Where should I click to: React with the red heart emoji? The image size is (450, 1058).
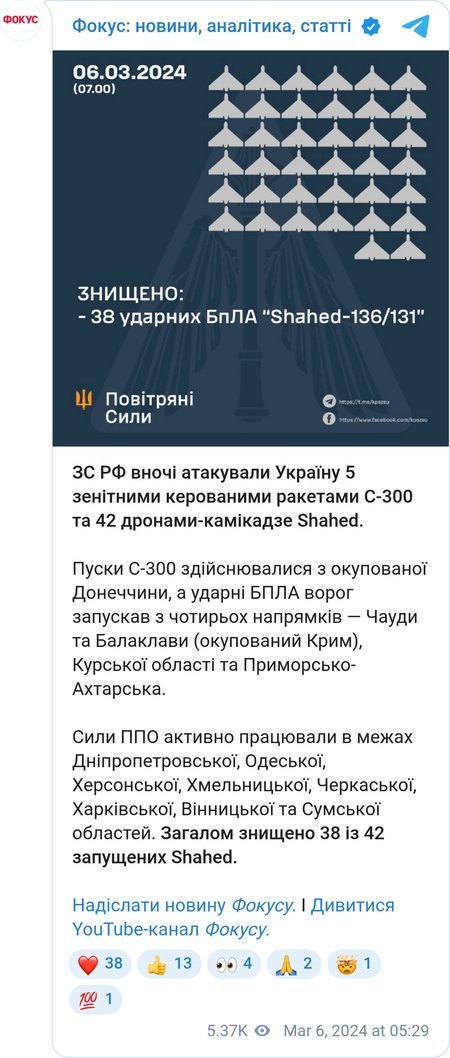pos(100,964)
